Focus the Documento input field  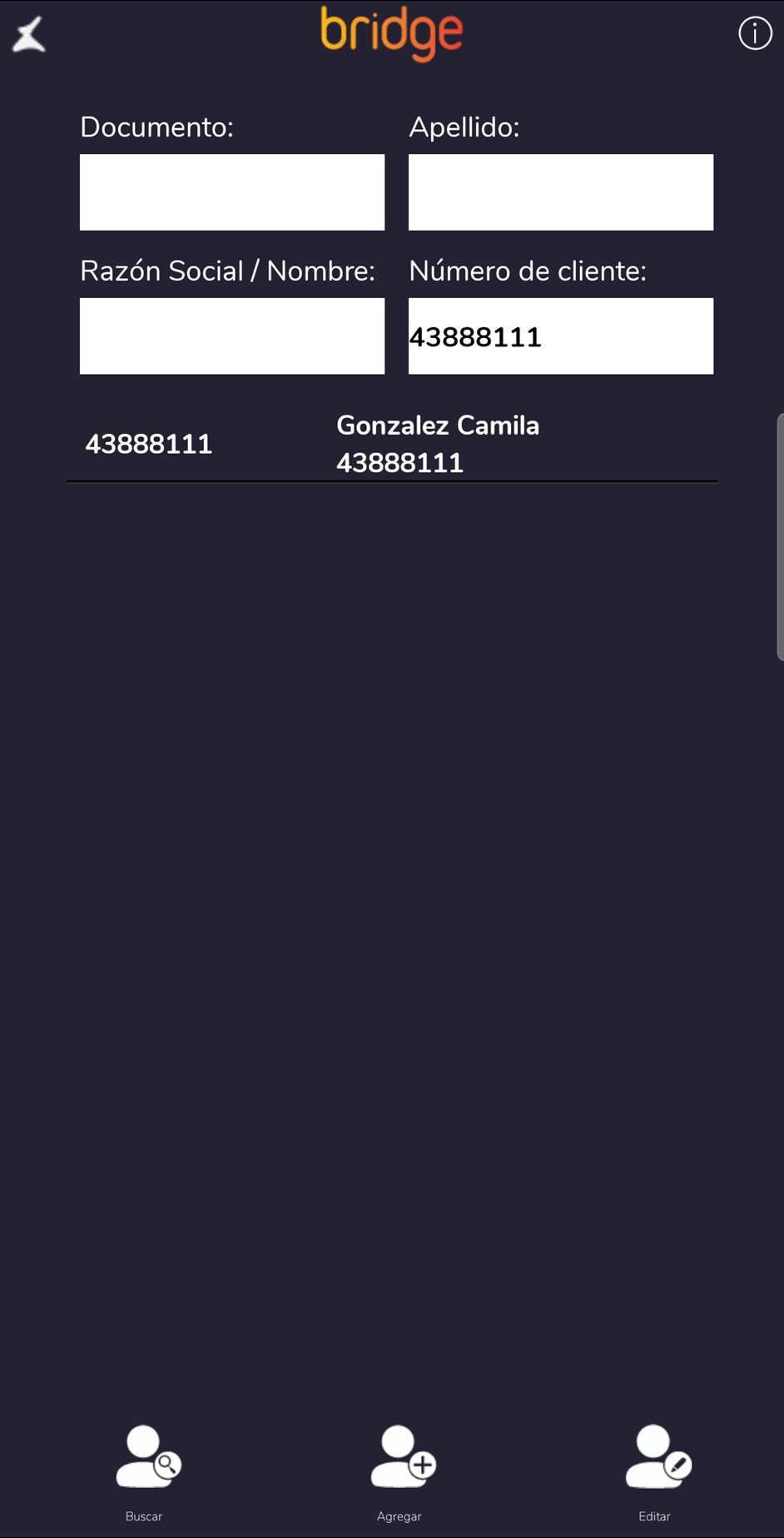click(x=232, y=192)
